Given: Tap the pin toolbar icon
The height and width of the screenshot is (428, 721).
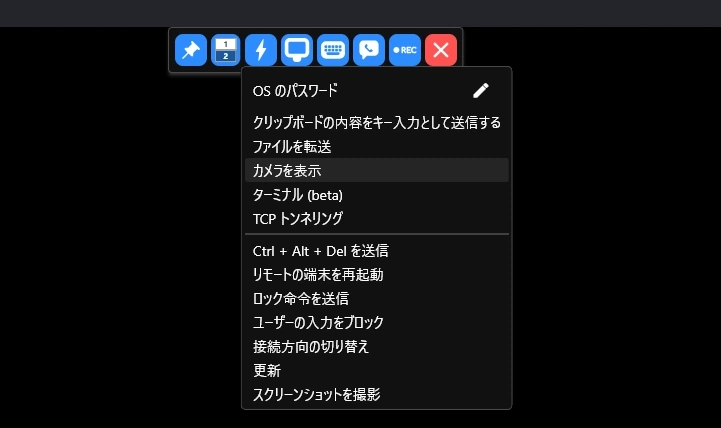Looking at the screenshot, I should click(x=190, y=49).
